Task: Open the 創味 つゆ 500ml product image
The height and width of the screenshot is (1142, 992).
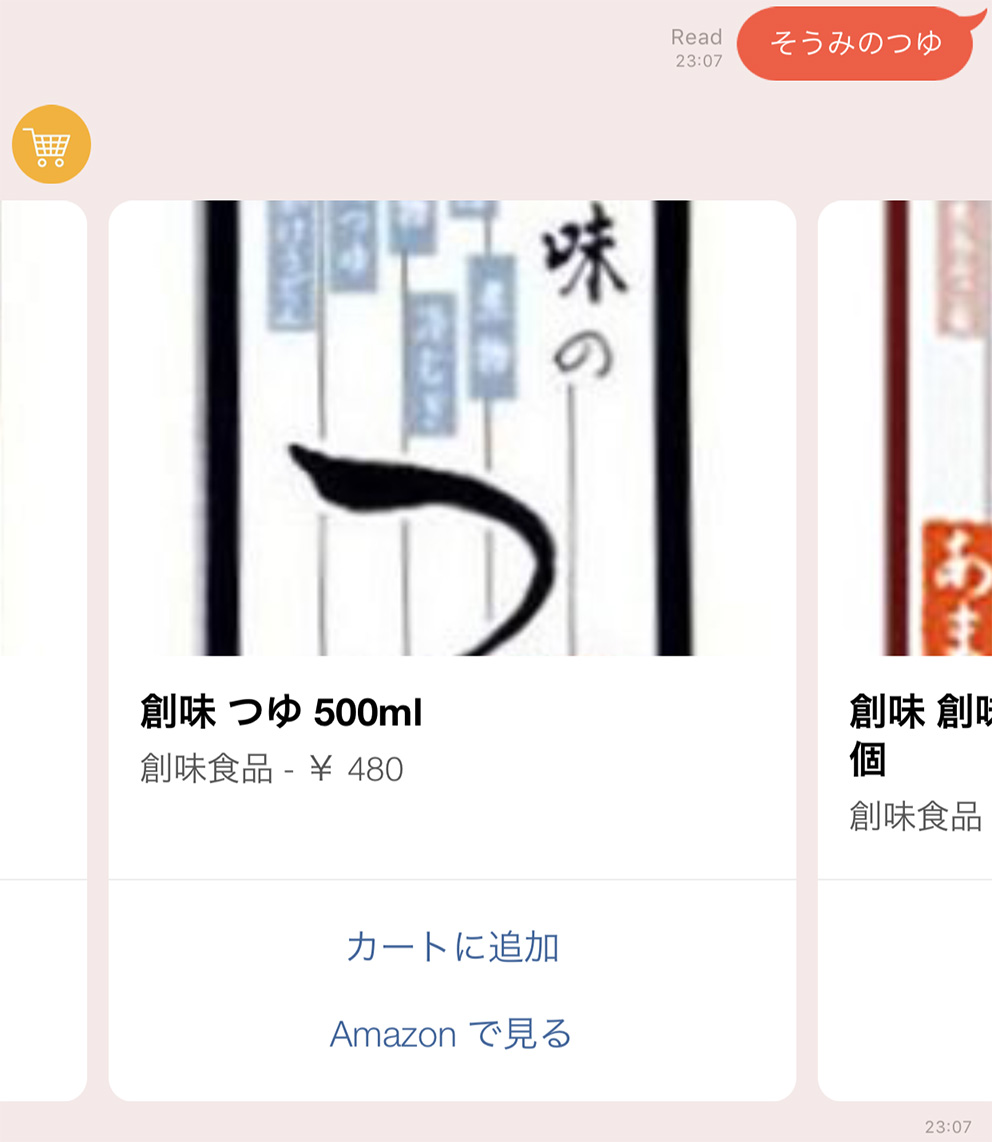Action: 452,428
